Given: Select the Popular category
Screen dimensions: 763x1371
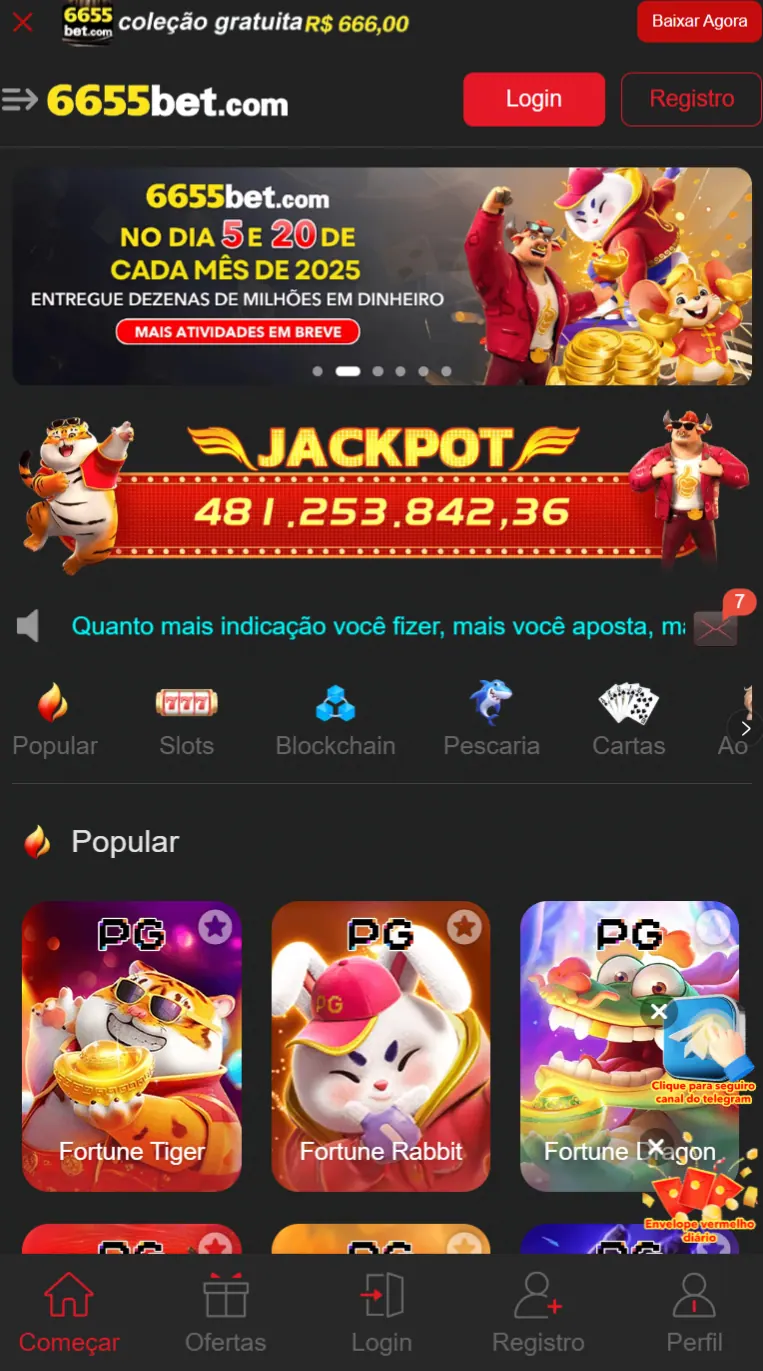Looking at the screenshot, I should pos(54,720).
